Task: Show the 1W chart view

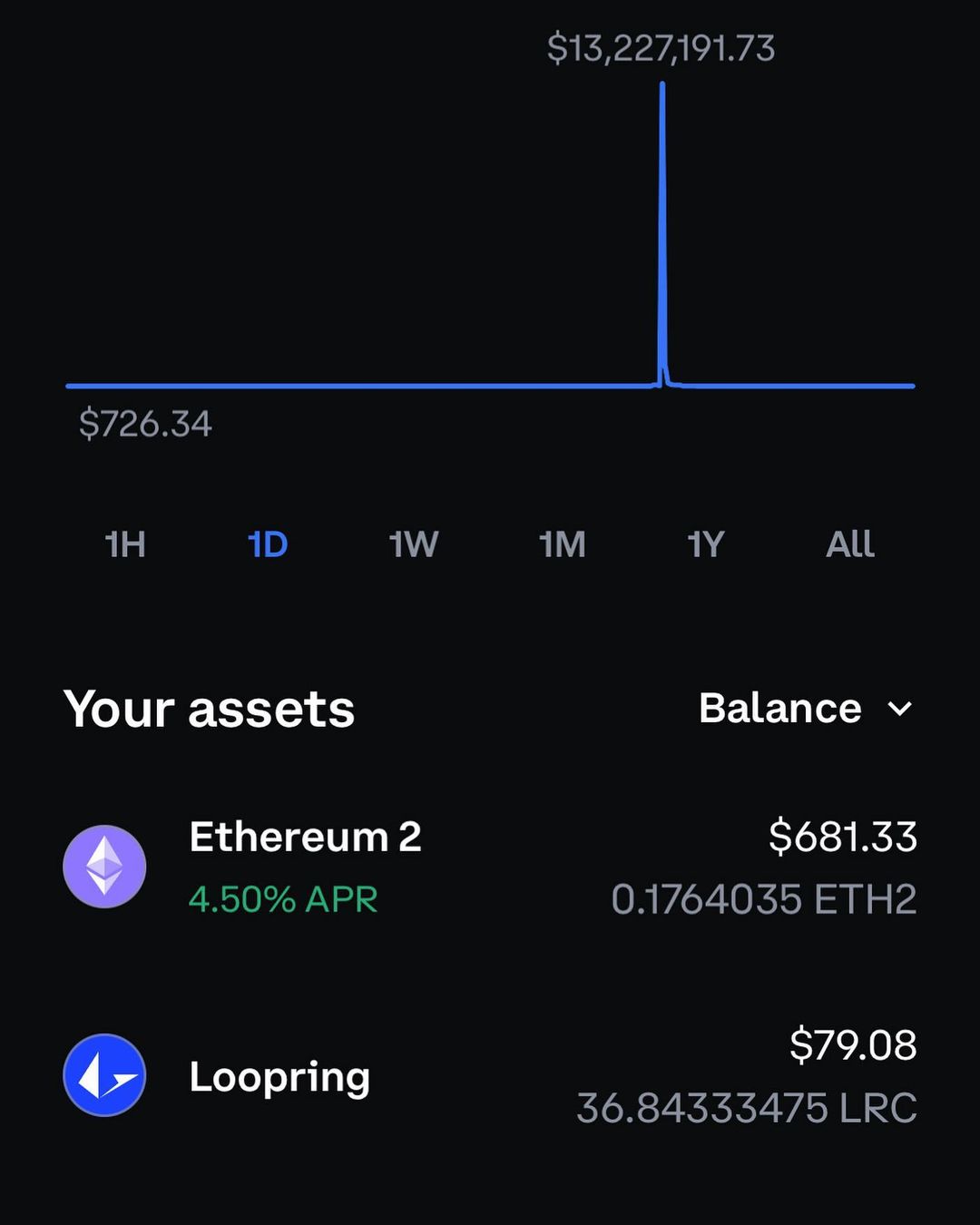Action: (x=414, y=544)
